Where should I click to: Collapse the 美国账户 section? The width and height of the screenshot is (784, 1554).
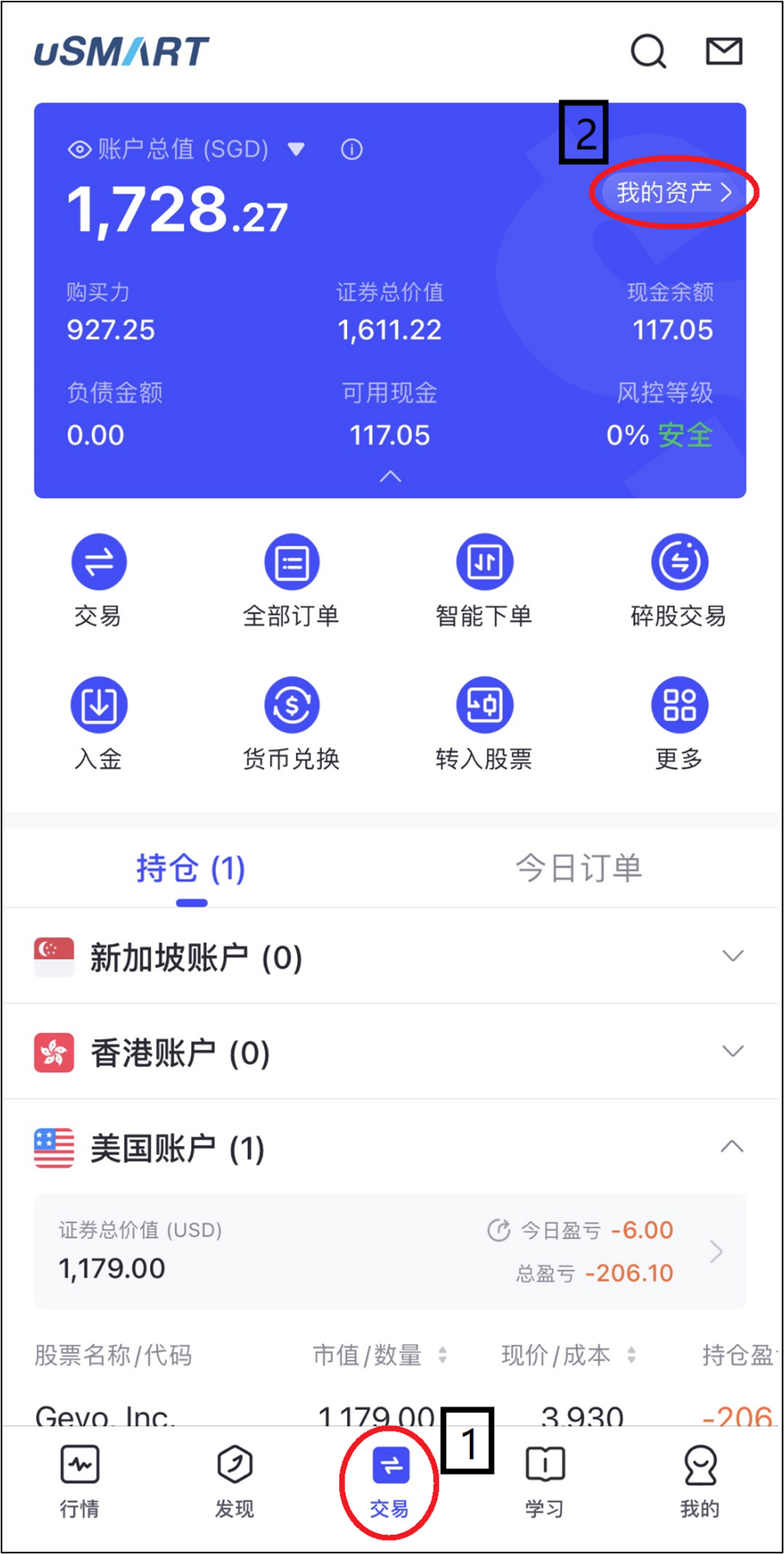click(x=732, y=1147)
